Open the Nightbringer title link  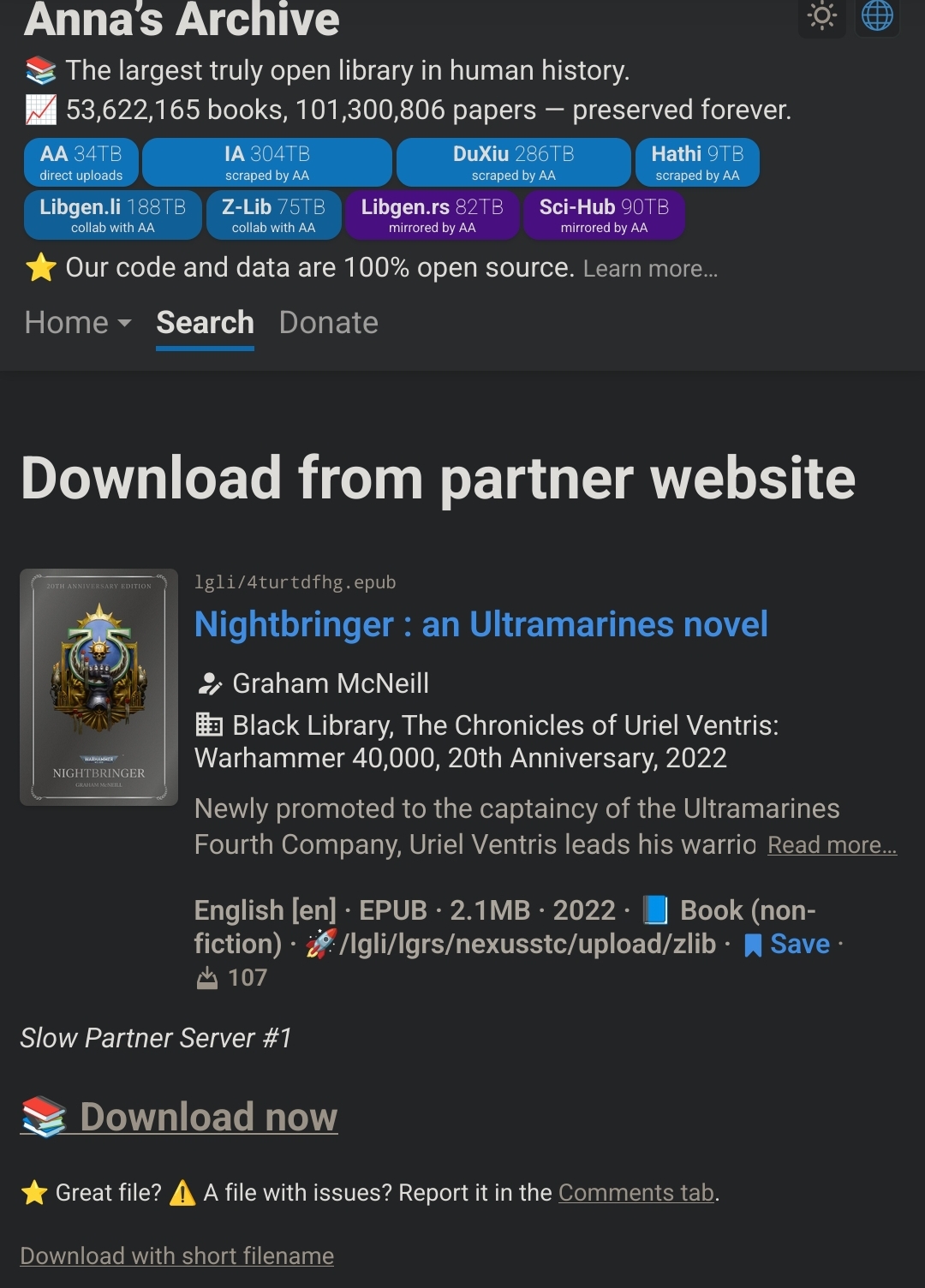(480, 624)
